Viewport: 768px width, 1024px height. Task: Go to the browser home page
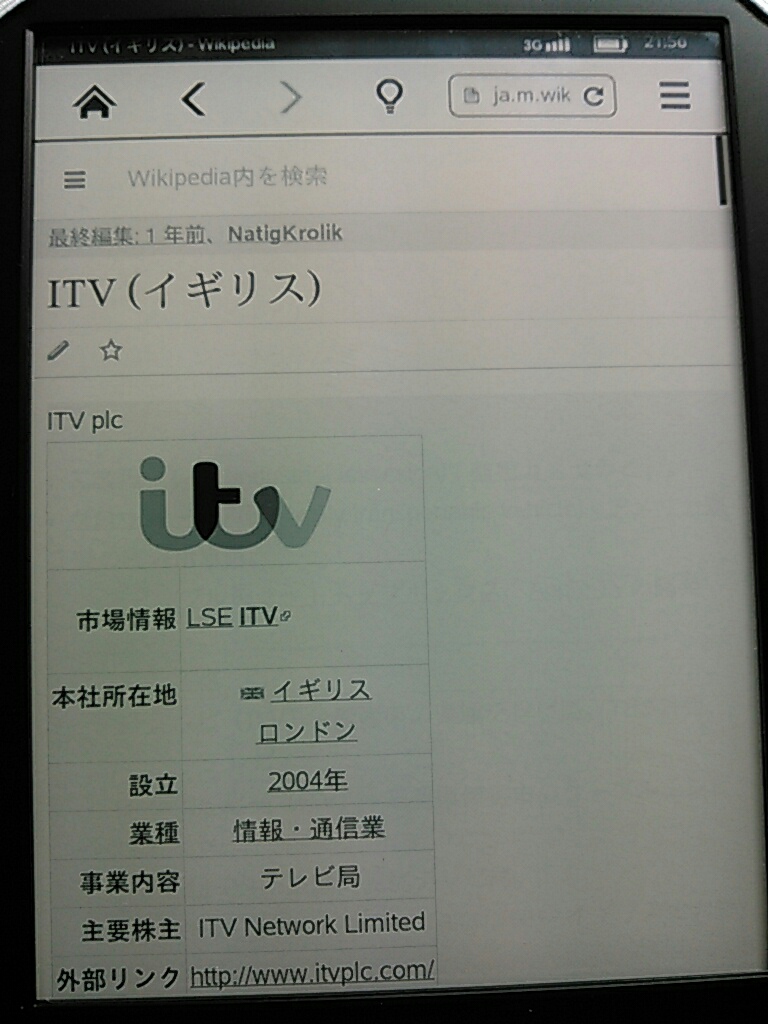pos(95,99)
